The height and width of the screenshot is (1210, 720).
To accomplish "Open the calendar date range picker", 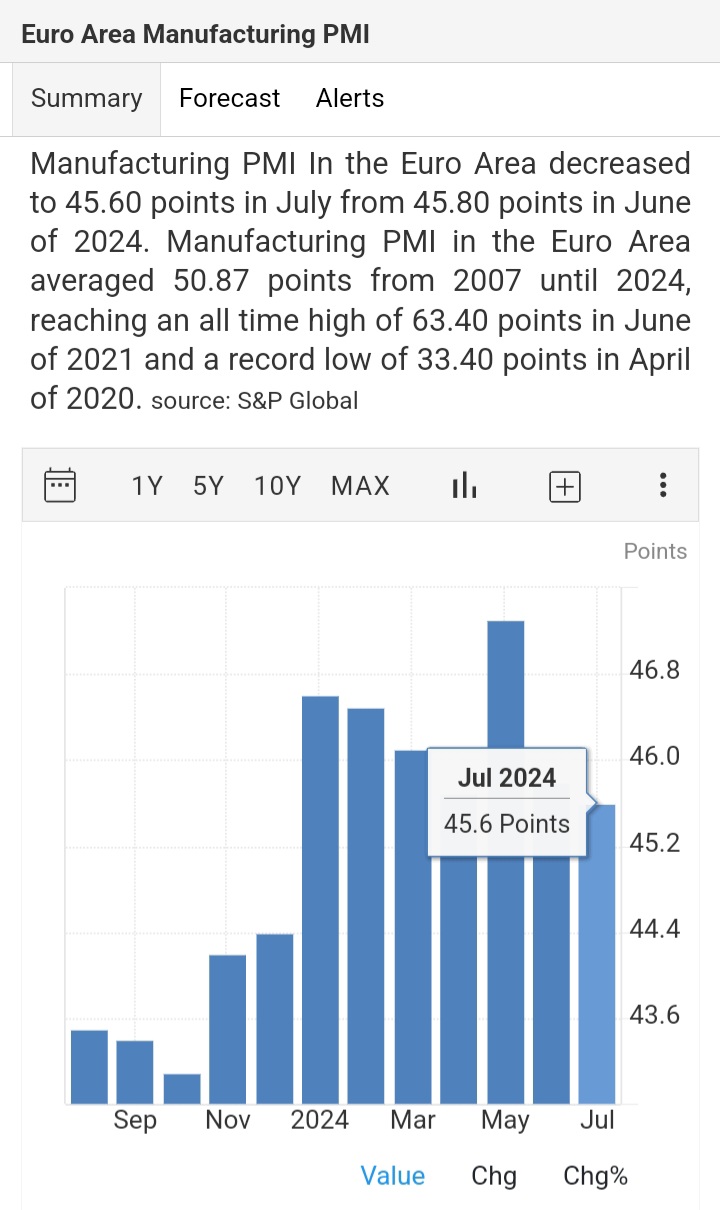I will tap(61, 486).
